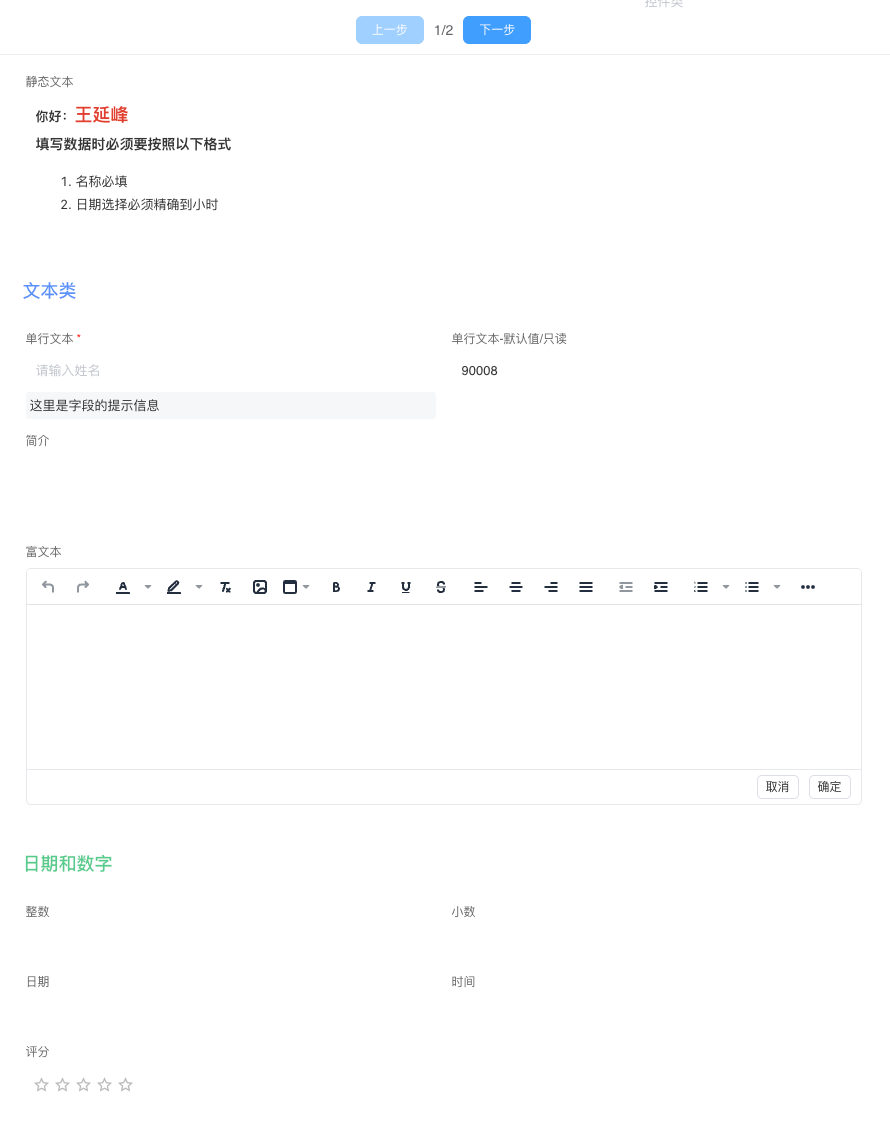Click the 下一步 button
This screenshot has height=1136, width=890.
pyautogui.click(x=496, y=30)
